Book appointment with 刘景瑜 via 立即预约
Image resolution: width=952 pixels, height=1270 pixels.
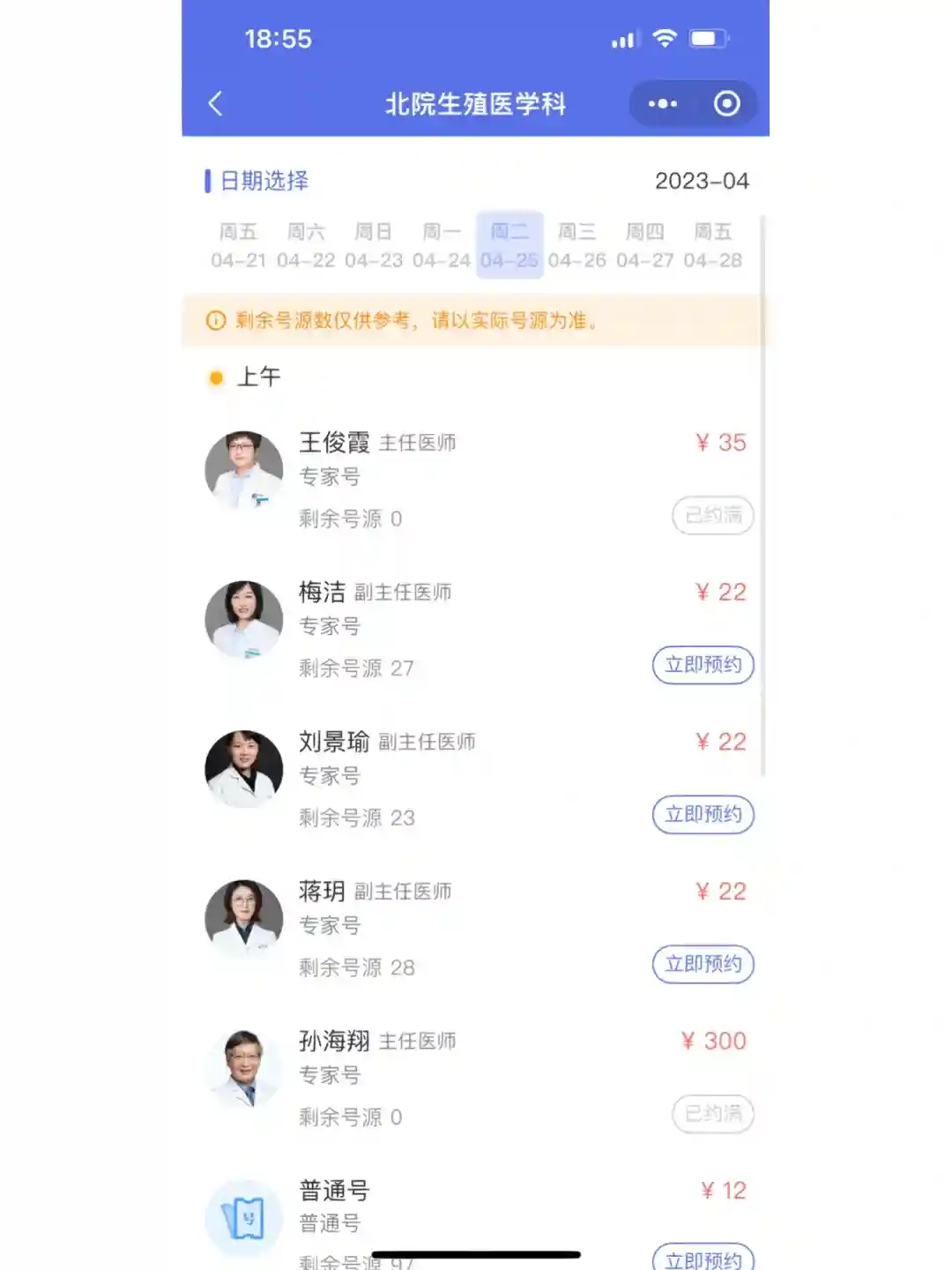click(x=703, y=814)
